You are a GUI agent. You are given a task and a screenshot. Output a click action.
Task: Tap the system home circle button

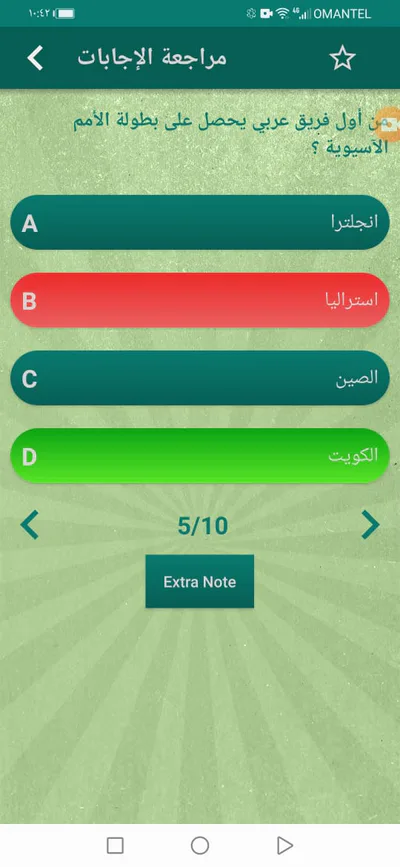click(200, 845)
